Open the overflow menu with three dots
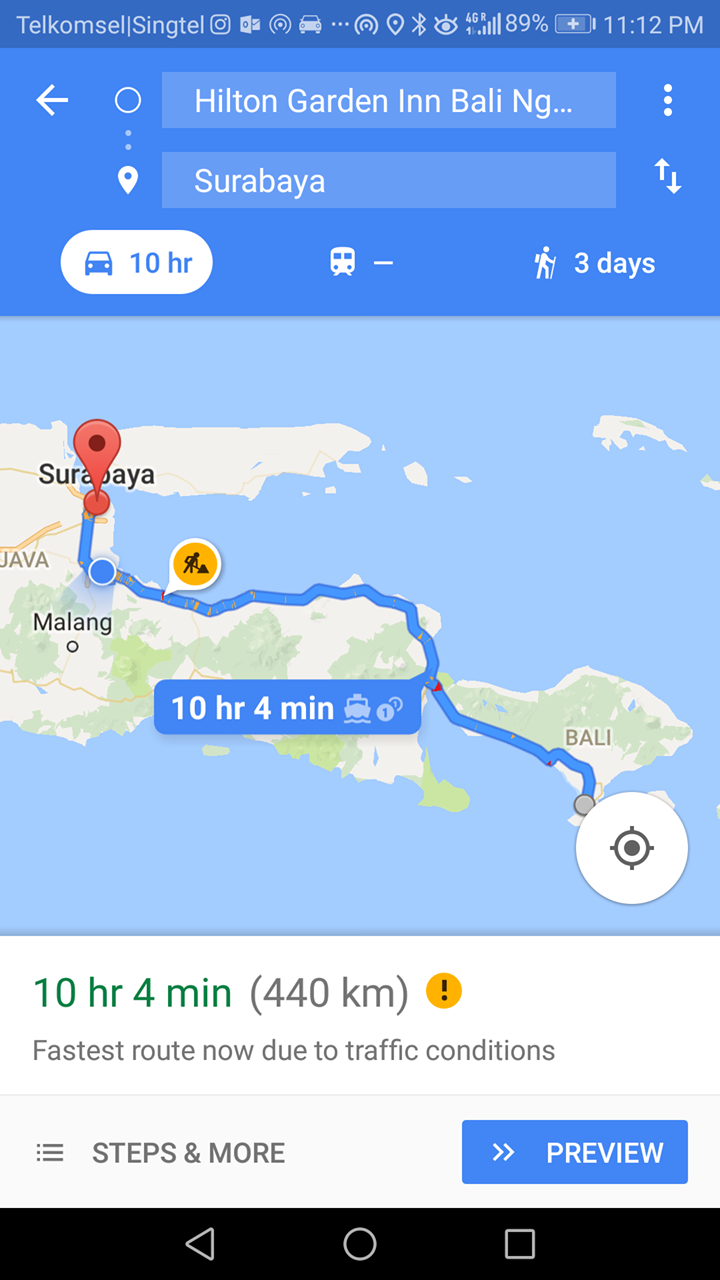 (667, 100)
